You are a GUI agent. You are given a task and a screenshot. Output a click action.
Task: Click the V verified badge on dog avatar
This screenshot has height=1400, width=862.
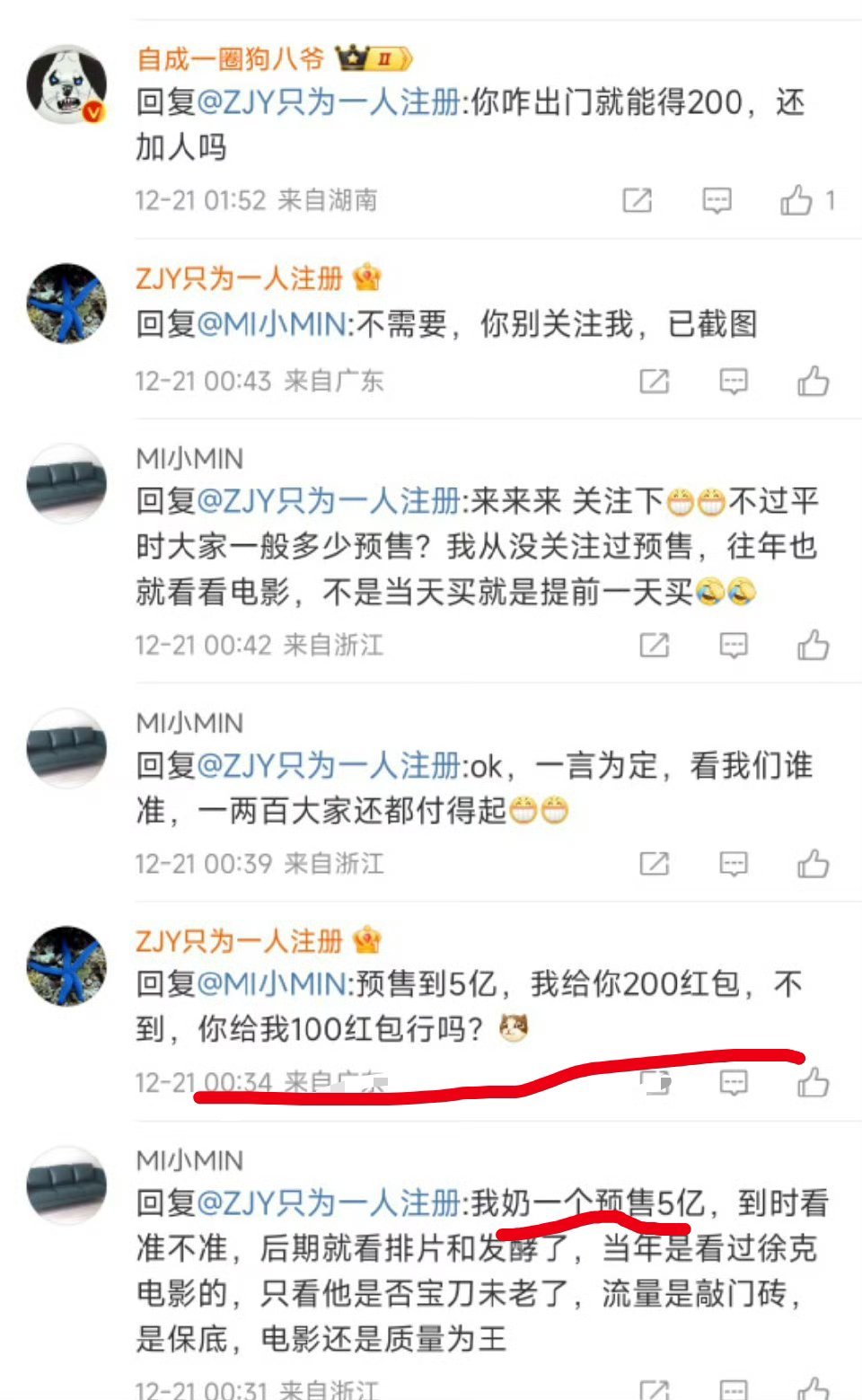coord(92,112)
